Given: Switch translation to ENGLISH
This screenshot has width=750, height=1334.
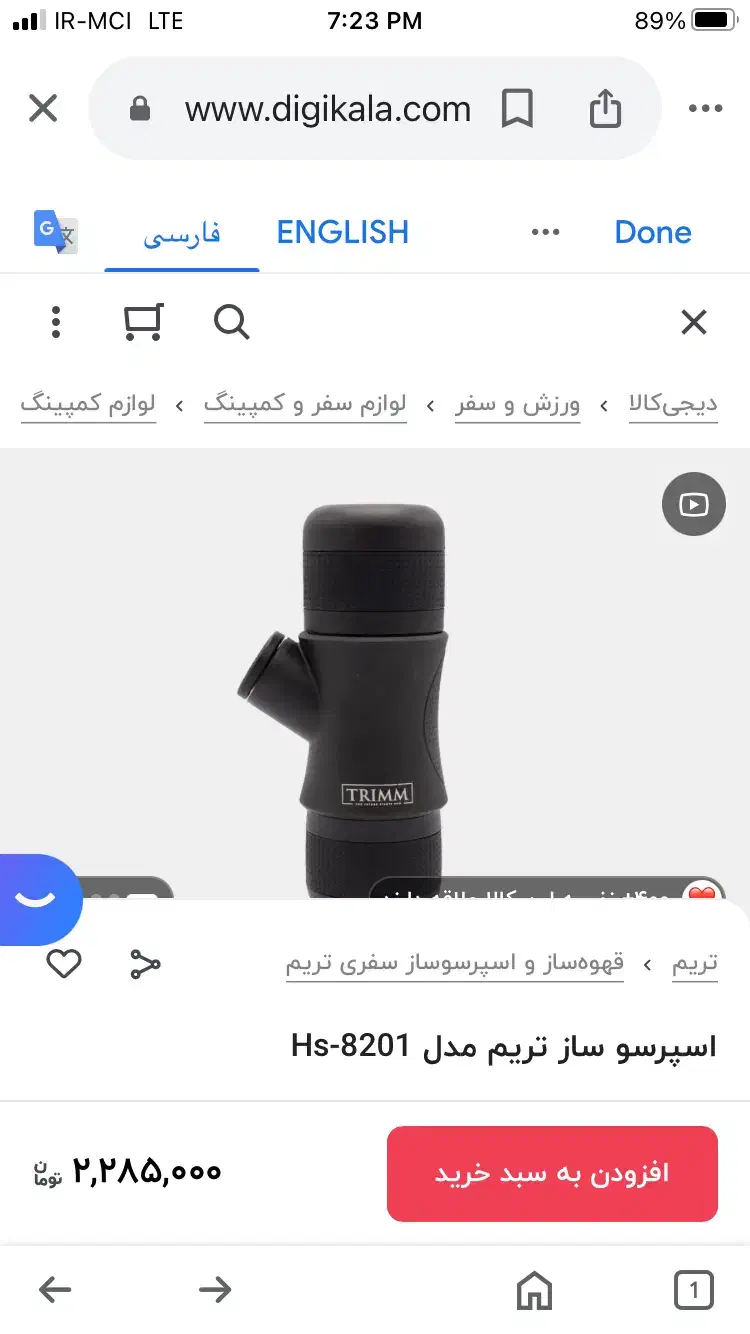Looking at the screenshot, I should [343, 232].
